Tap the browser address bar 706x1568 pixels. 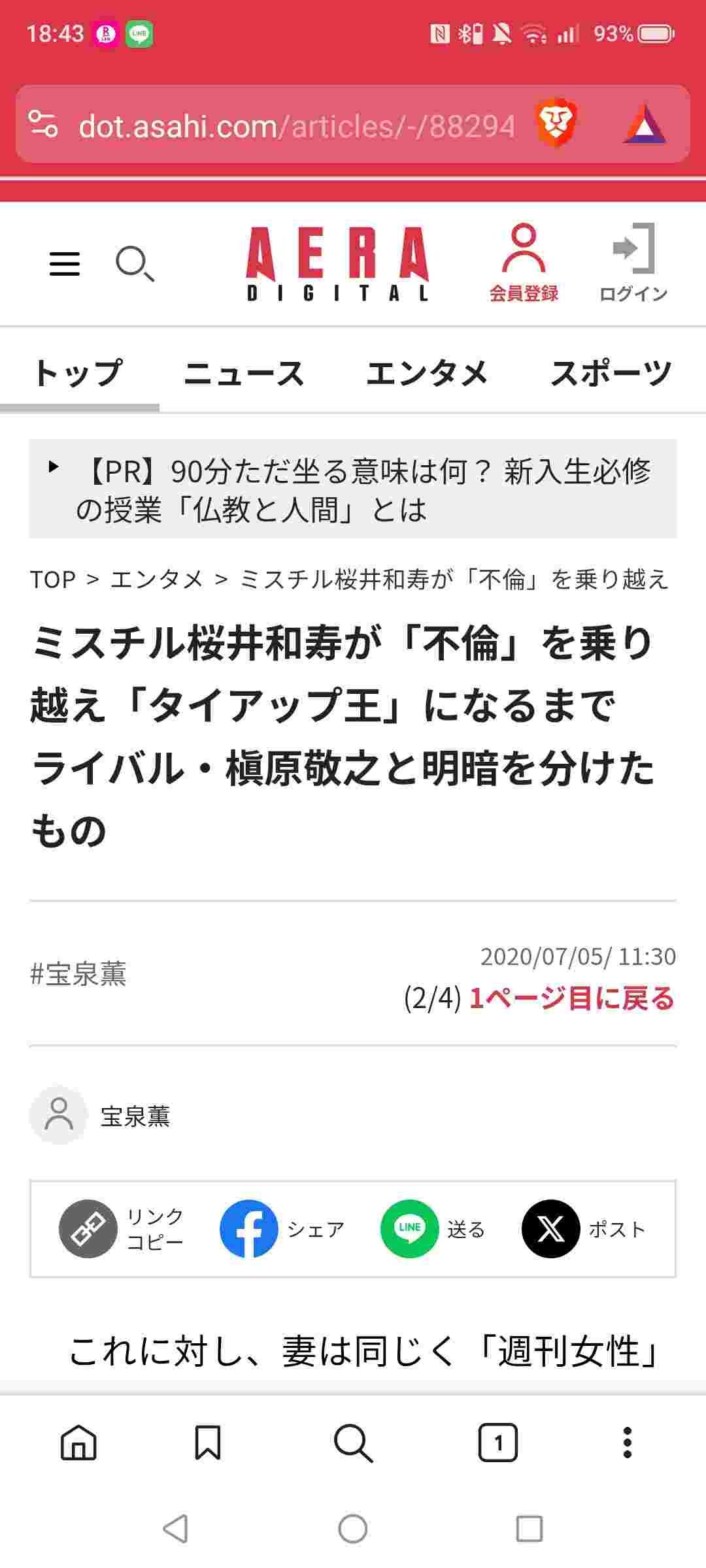click(x=294, y=125)
